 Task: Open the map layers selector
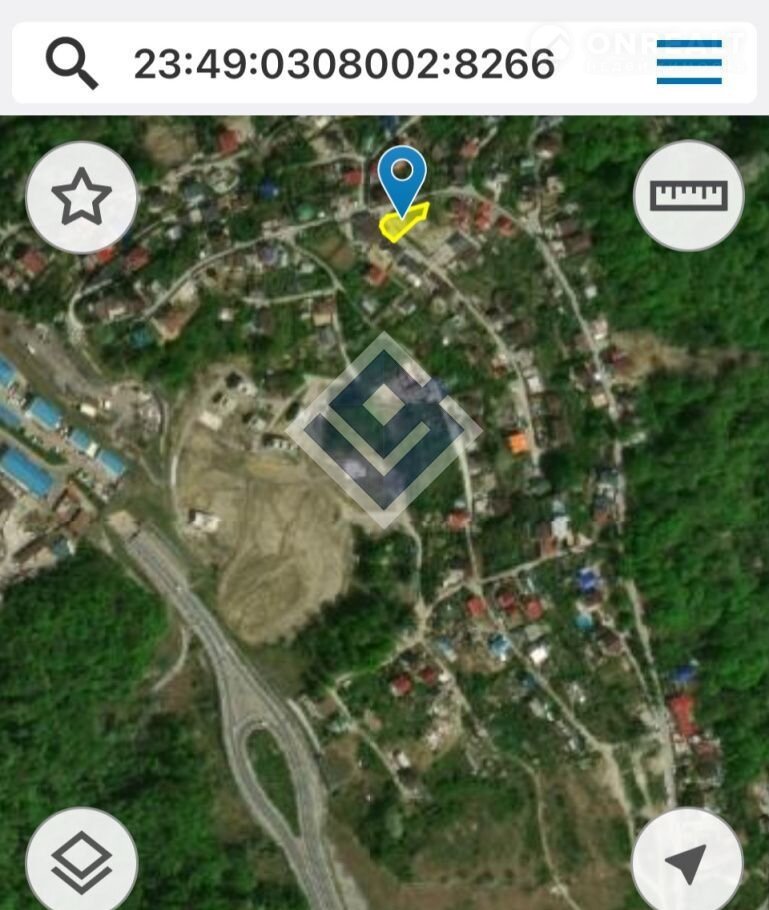pos(81,861)
